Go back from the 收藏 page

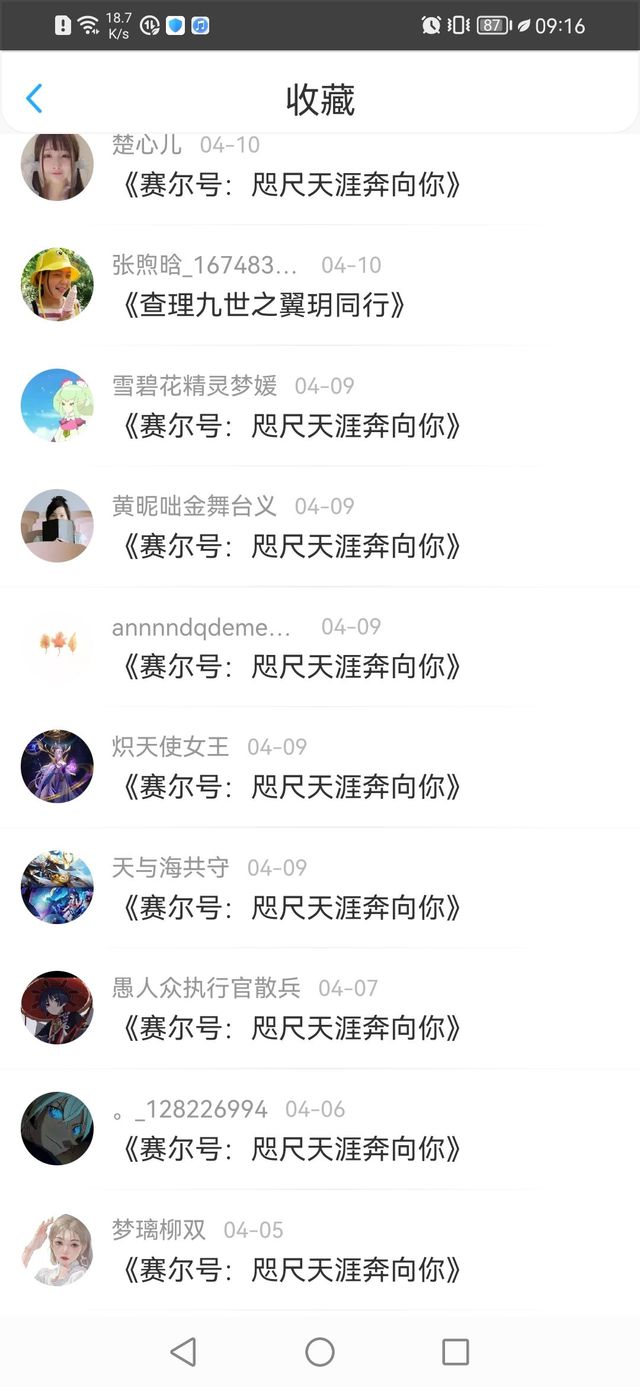(34, 99)
